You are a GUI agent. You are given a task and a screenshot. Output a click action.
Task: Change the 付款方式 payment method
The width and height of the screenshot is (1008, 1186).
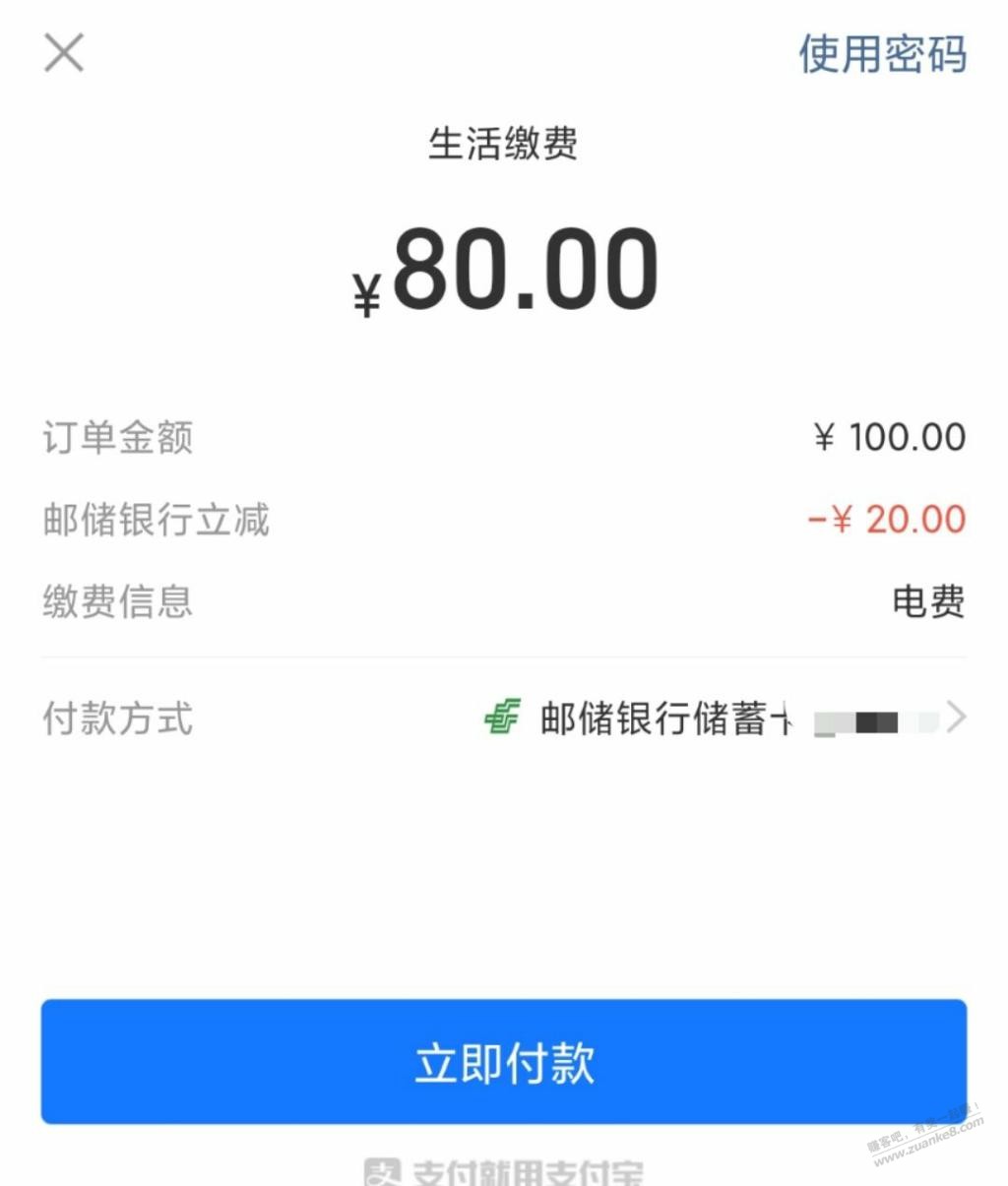tap(724, 718)
